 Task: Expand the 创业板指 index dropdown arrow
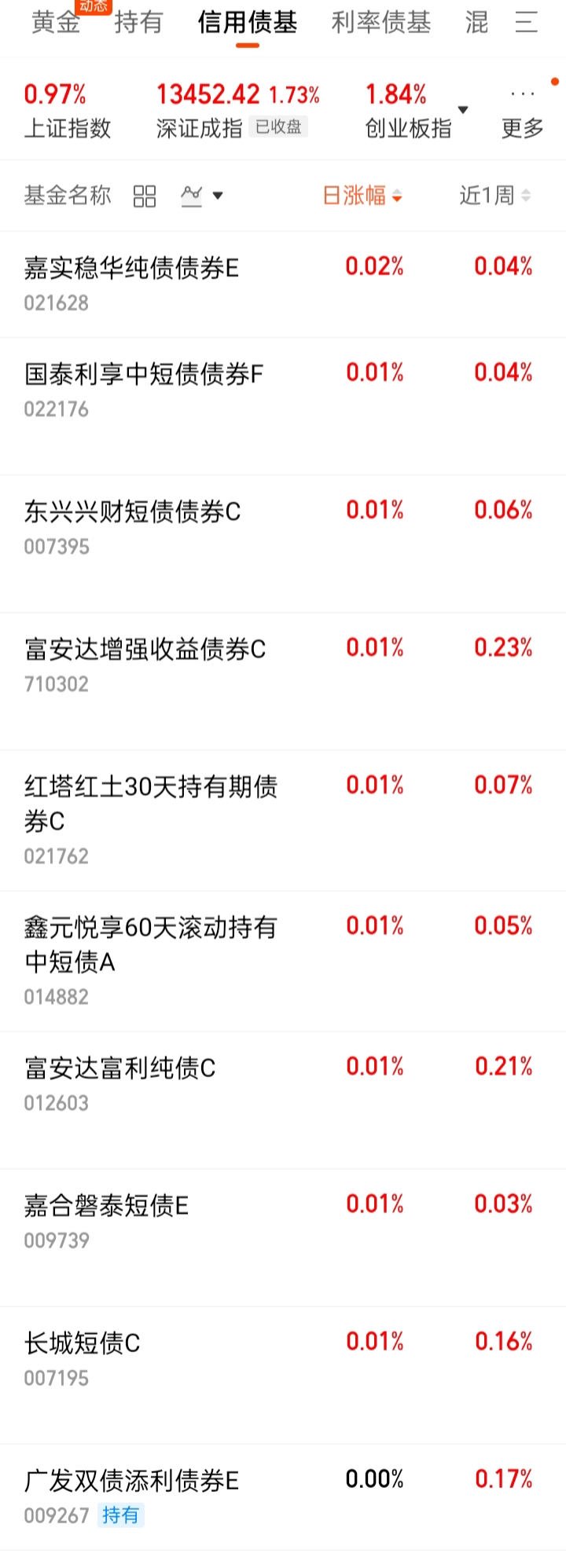pyautogui.click(x=463, y=110)
